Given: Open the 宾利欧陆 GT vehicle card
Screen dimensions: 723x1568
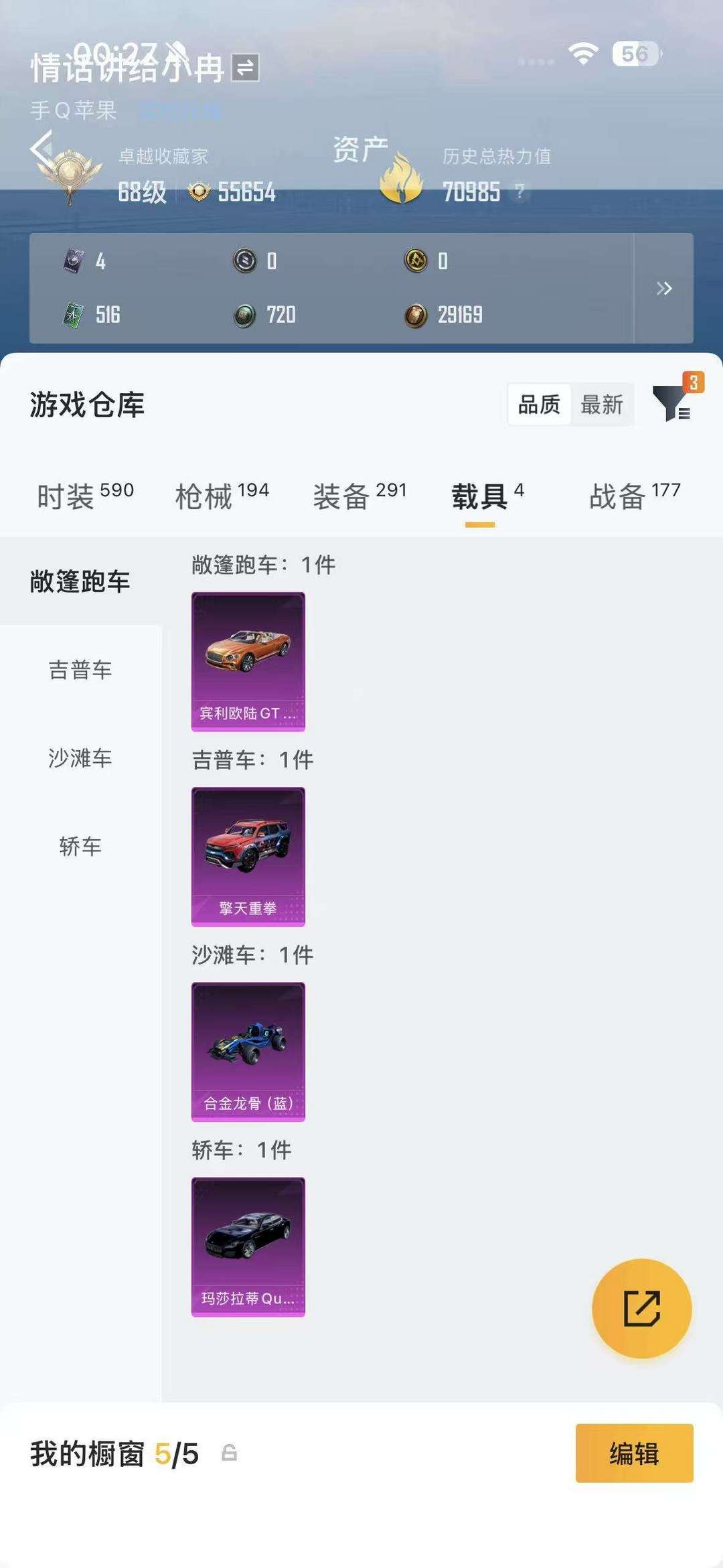Looking at the screenshot, I should click(x=248, y=661).
